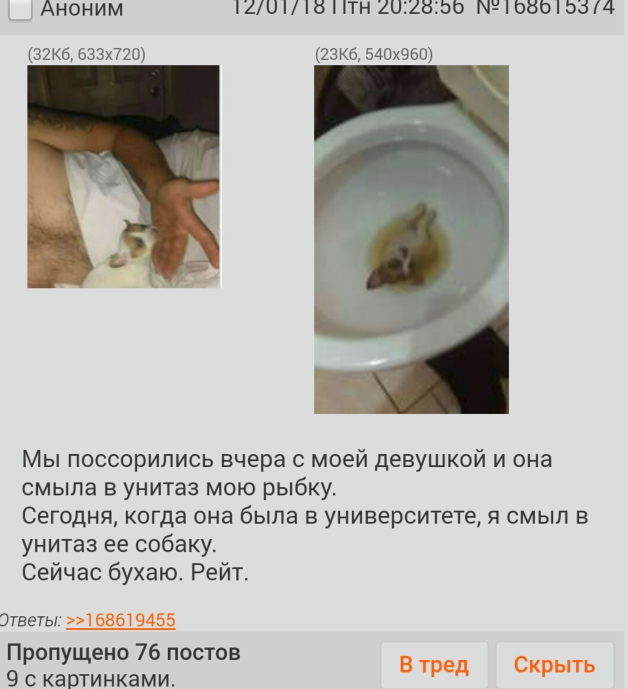
Task: Open post number №168615374
Action: coord(548,9)
